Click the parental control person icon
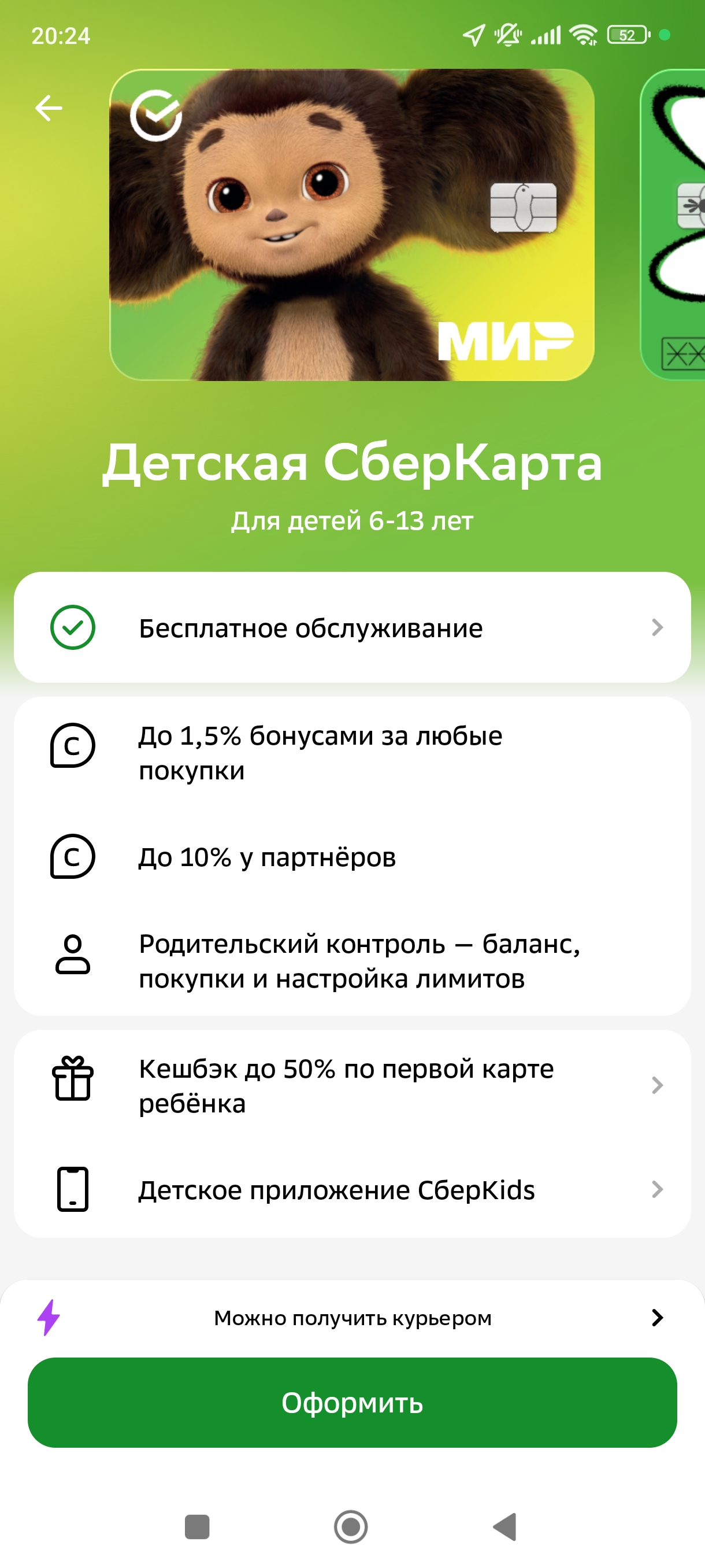 [74, 956]
